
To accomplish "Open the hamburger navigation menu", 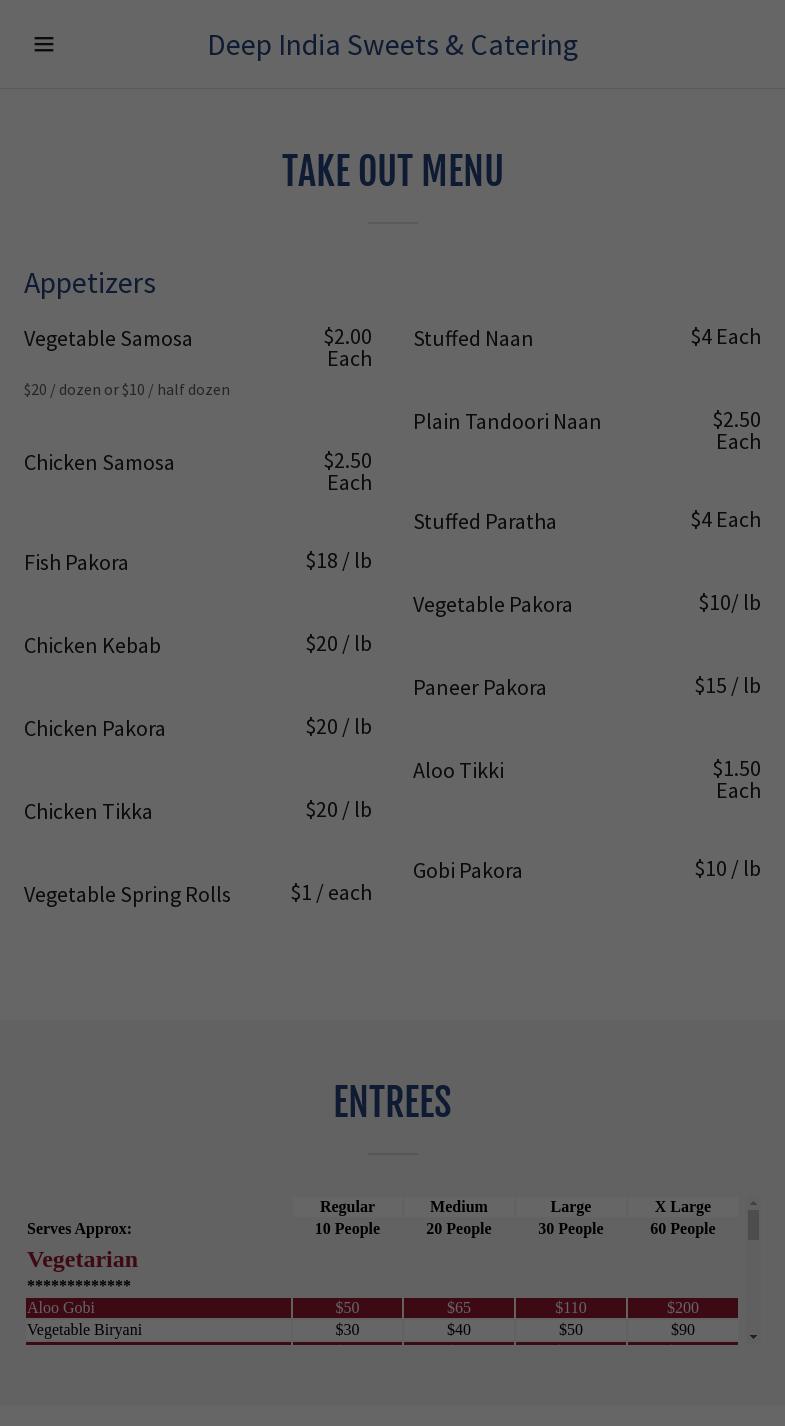I will (x=44, y=44).
